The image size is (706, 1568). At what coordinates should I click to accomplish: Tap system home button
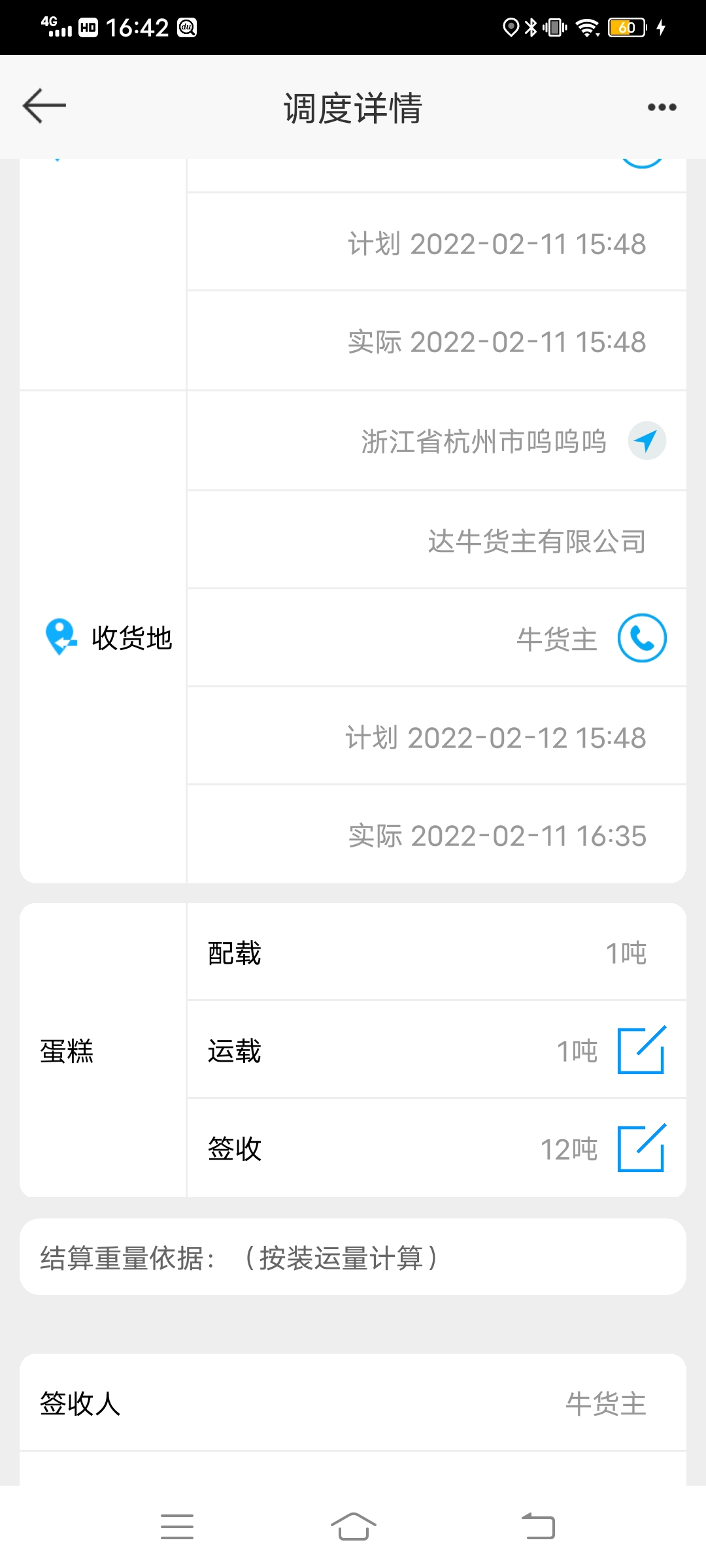[353, 1527]
